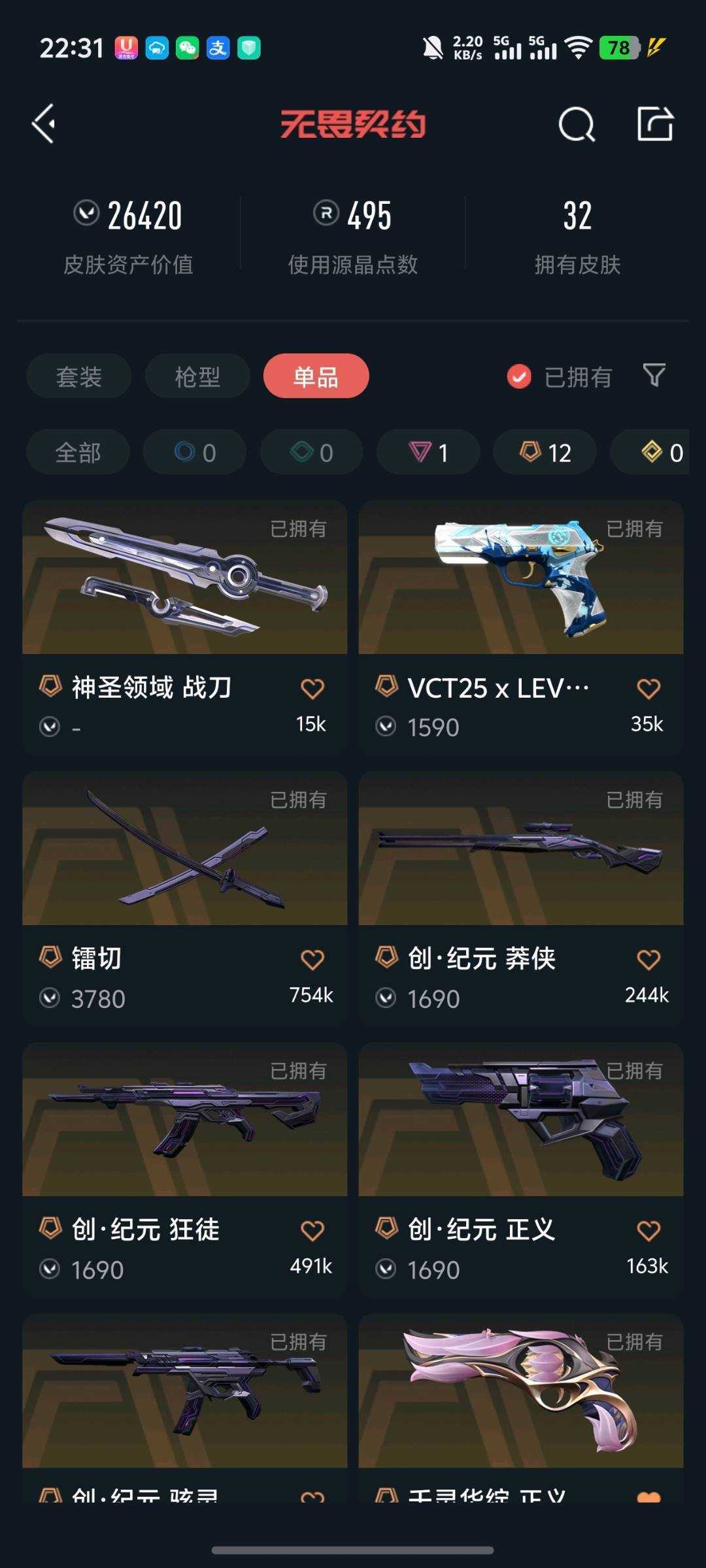Select the active 单品 tab

[x=316, y=376]
